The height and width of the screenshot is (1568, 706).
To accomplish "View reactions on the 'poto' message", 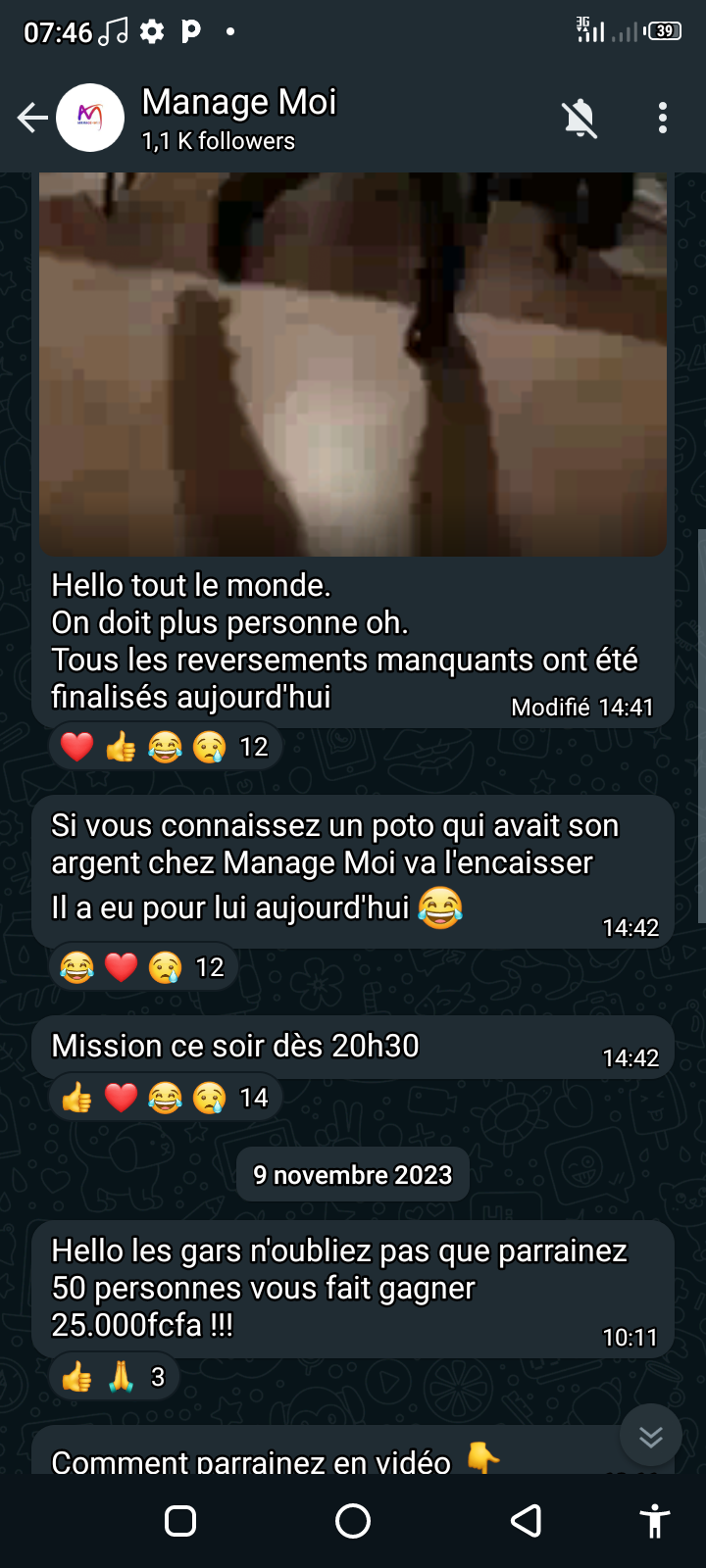I will click(142, 968).
